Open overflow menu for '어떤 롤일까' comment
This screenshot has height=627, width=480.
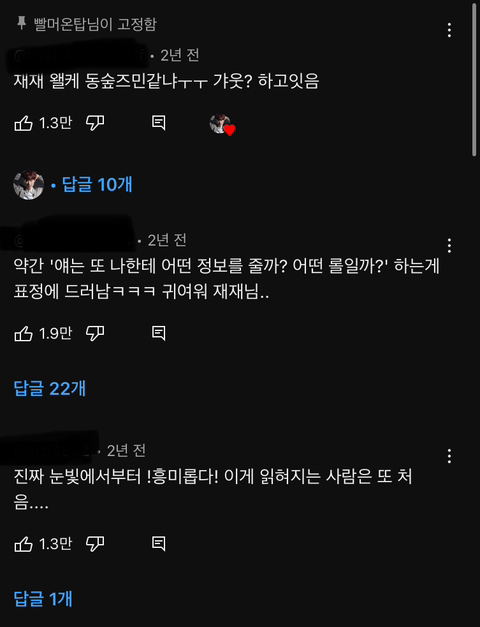pos(449,246)
